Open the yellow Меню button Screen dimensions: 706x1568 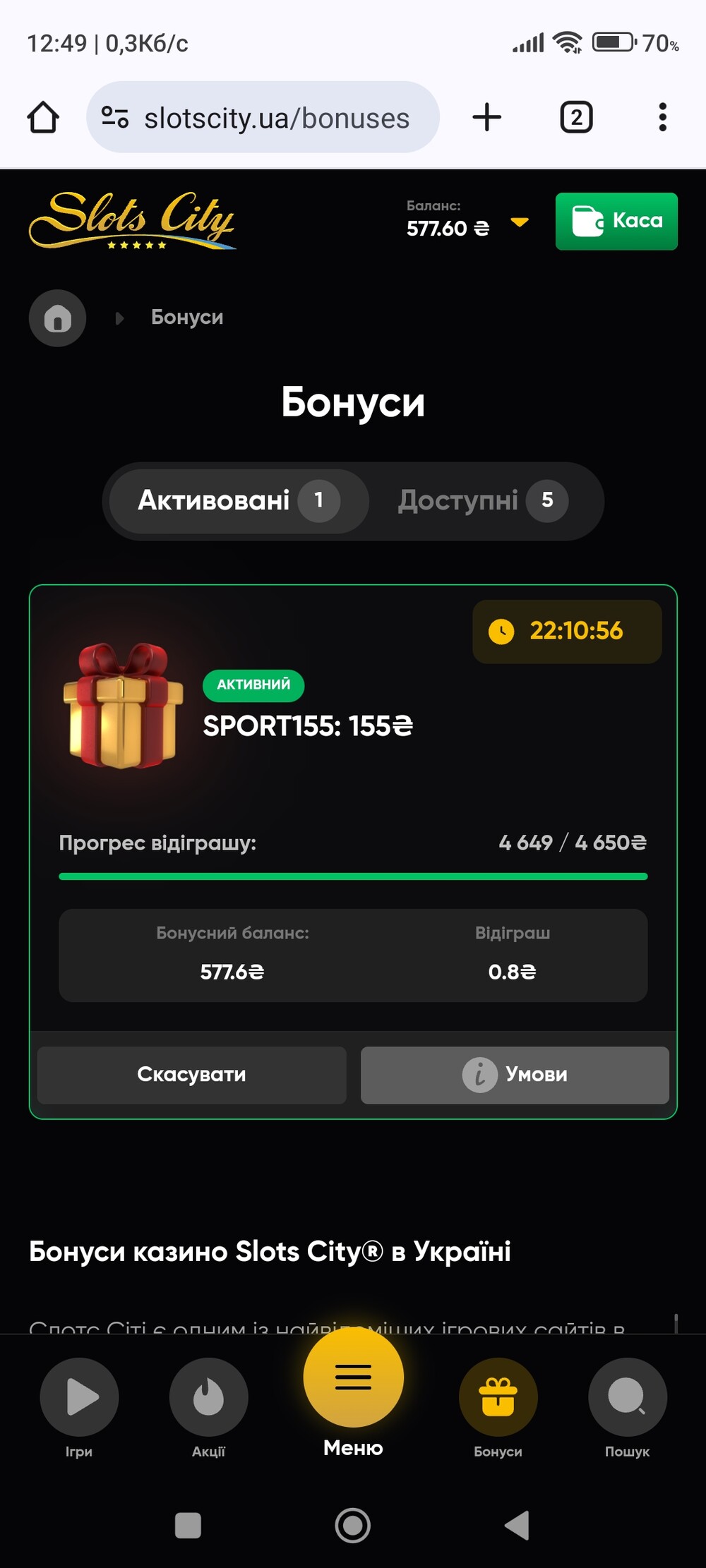tap(353, 1385)
